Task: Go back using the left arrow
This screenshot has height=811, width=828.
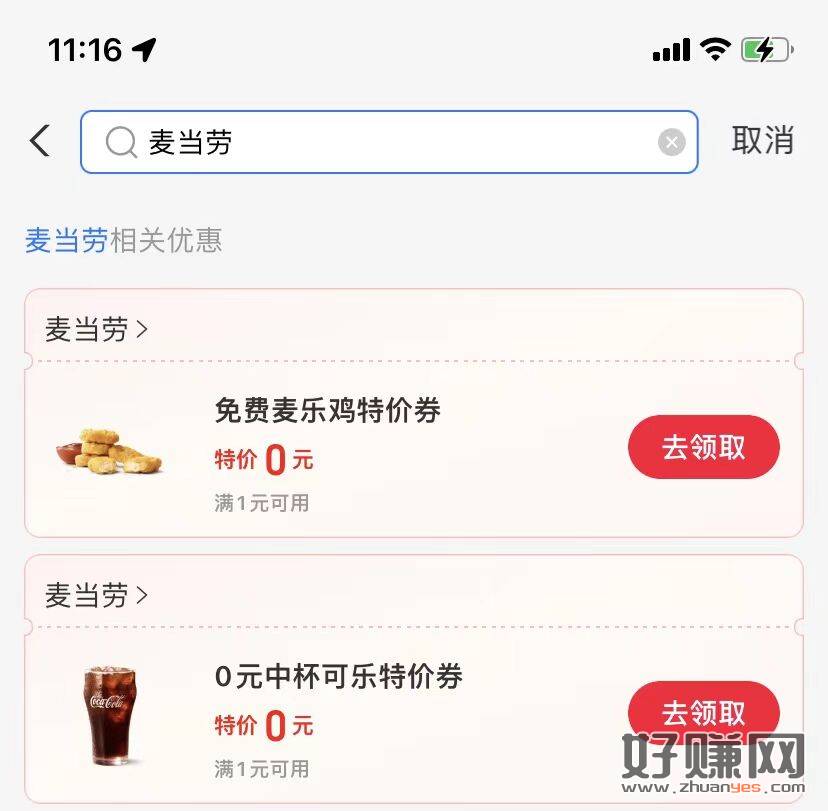Action: [x=40, y=141]
